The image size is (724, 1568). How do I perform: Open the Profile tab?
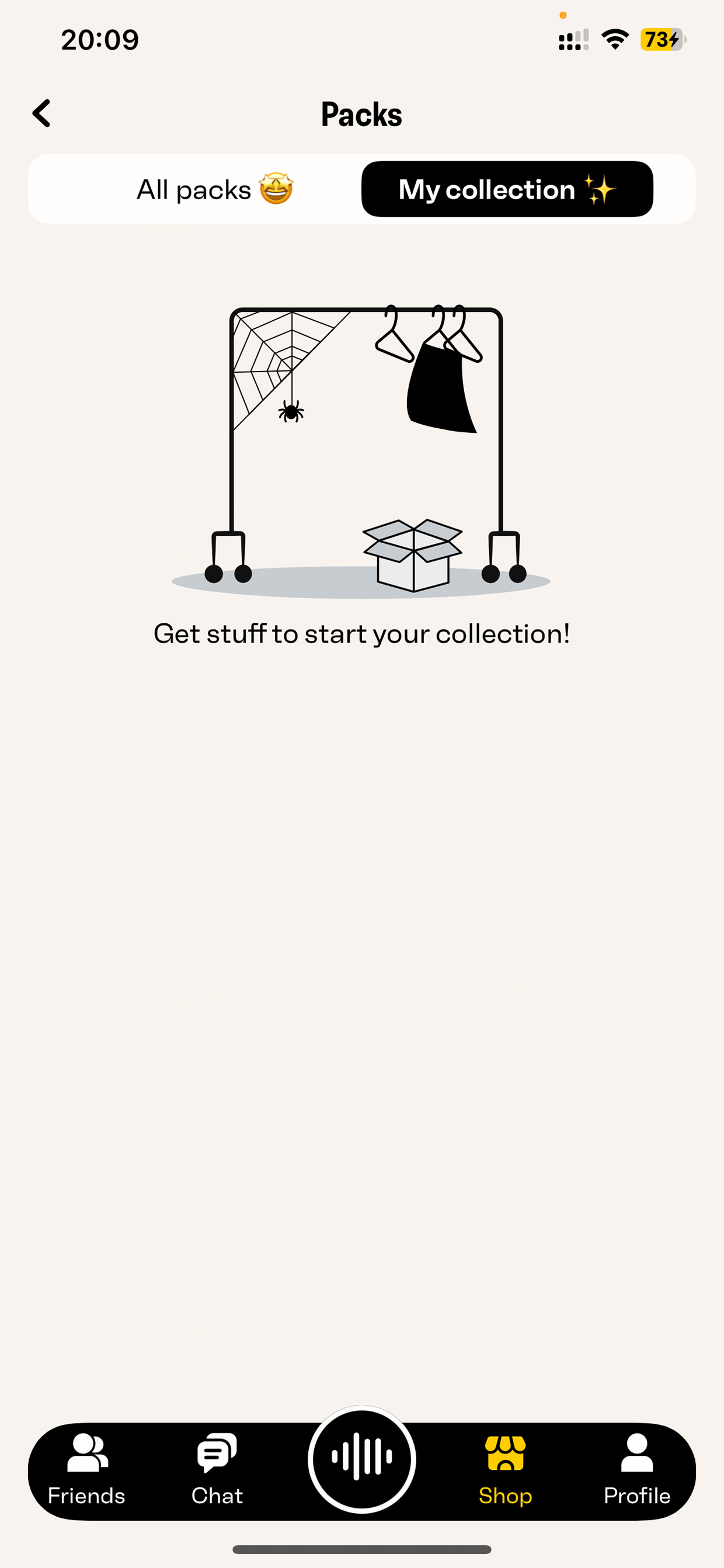click(637, 1470)
